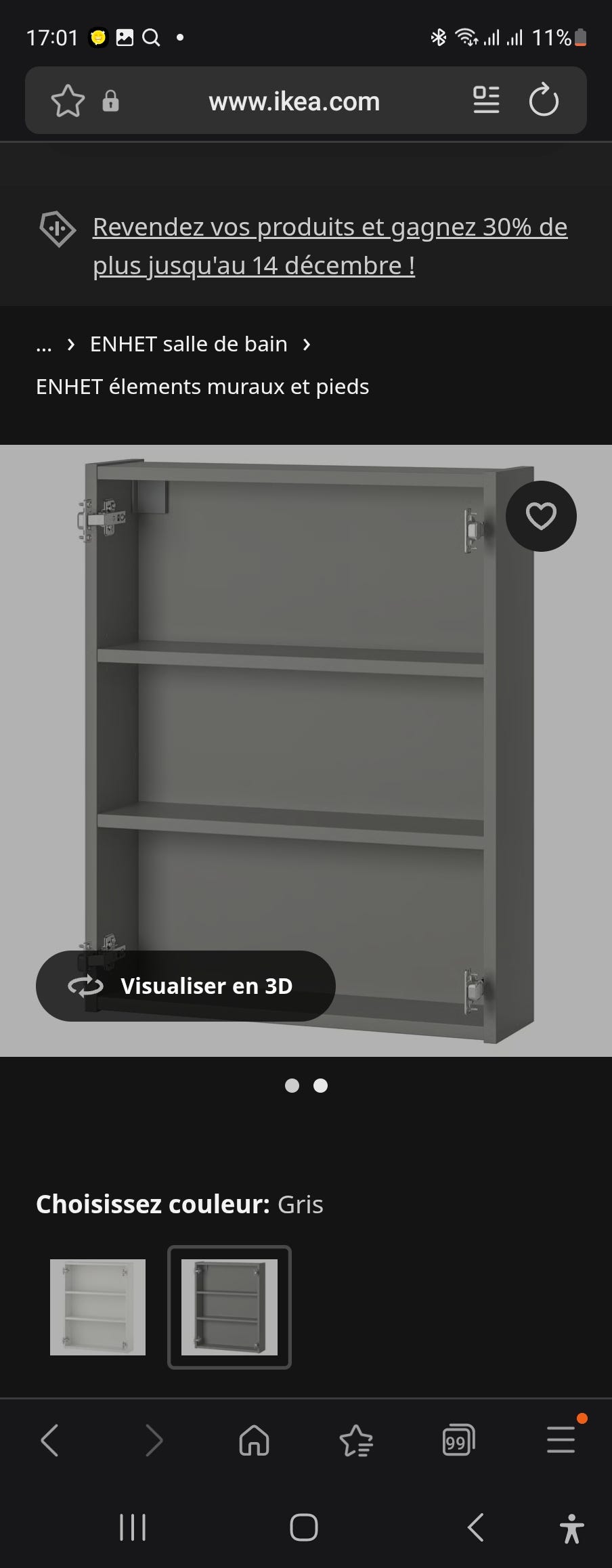
Task: Tap the promotional tag icon next to the offer
Action: (x=57, y=229)
